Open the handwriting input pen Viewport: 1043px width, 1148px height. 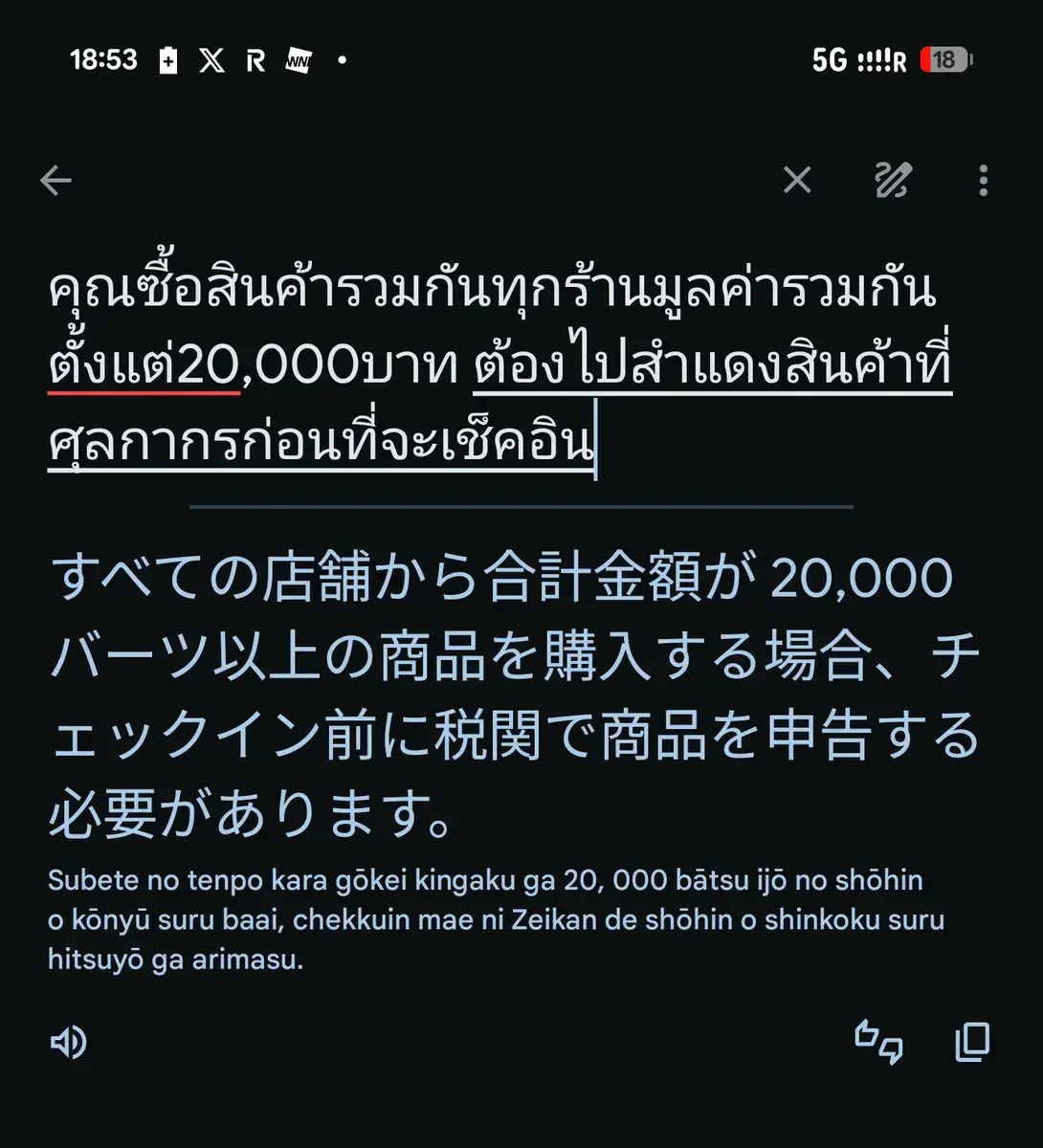click(893, 180)
